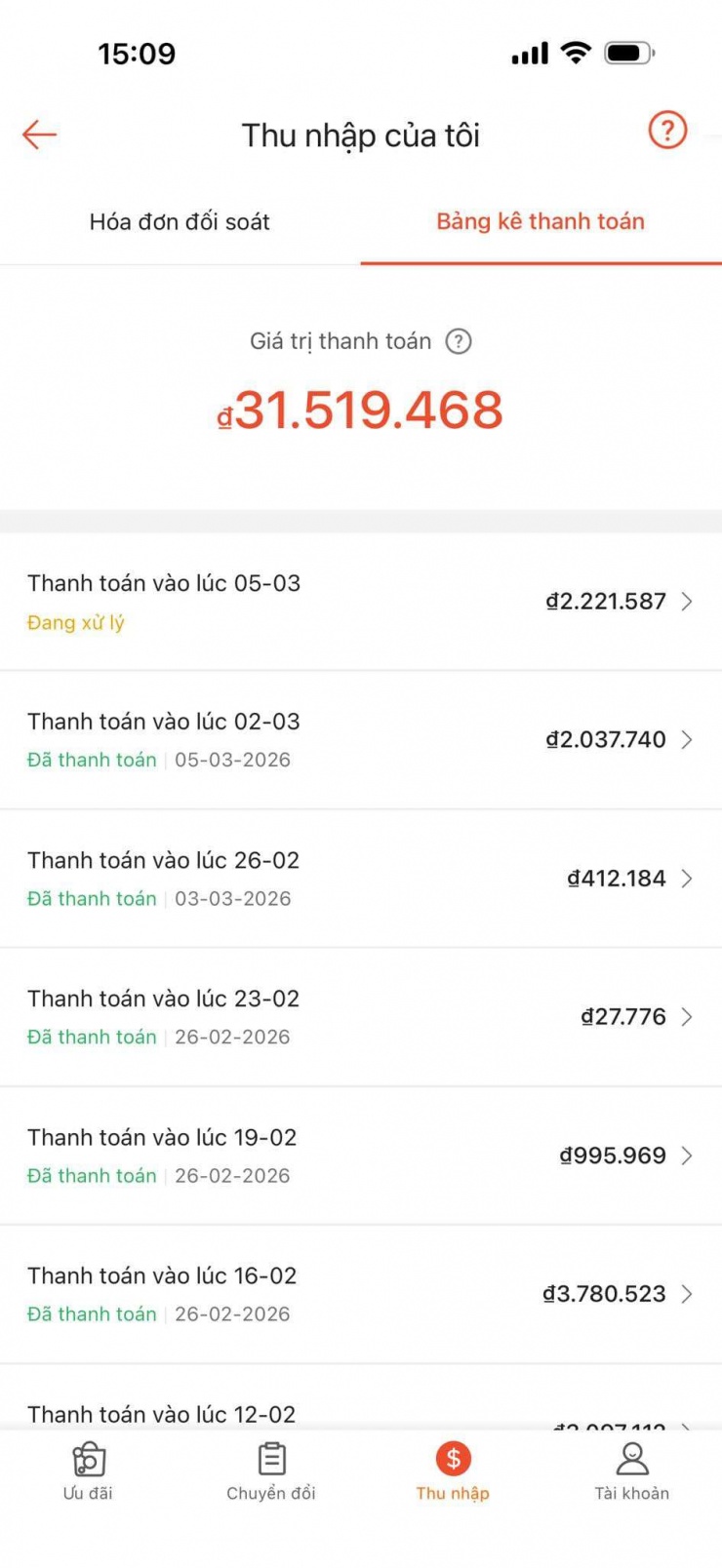Select the Bảng kê thanh toán tab

[540, 221]
